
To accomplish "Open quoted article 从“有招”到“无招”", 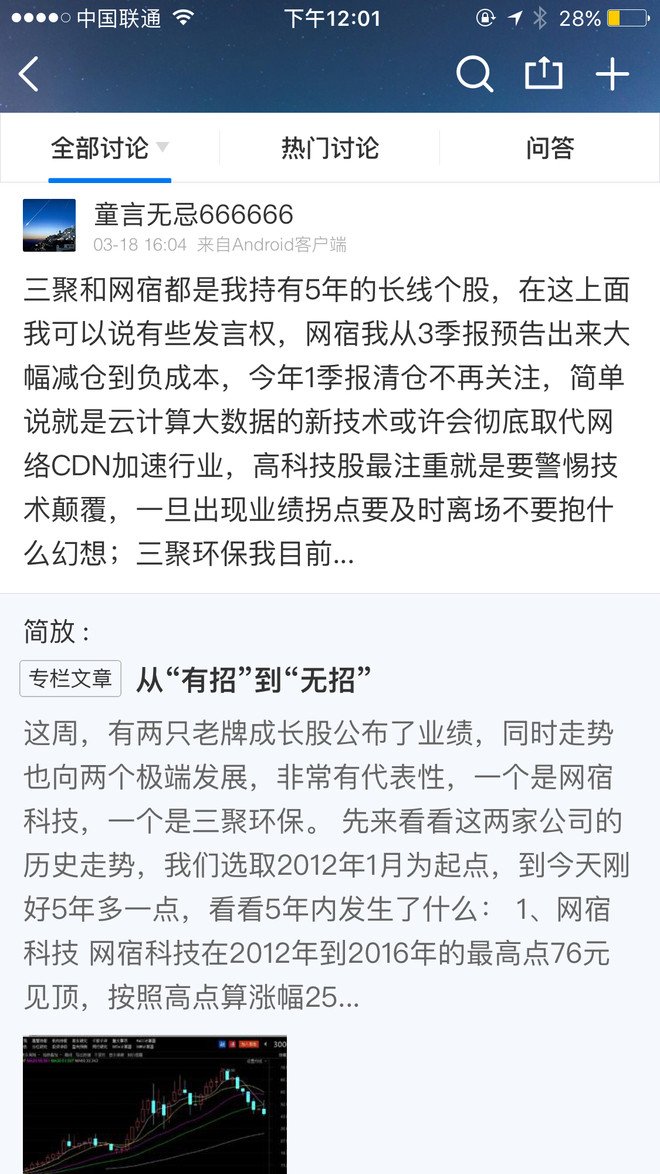I will click(x=254, y=680).
